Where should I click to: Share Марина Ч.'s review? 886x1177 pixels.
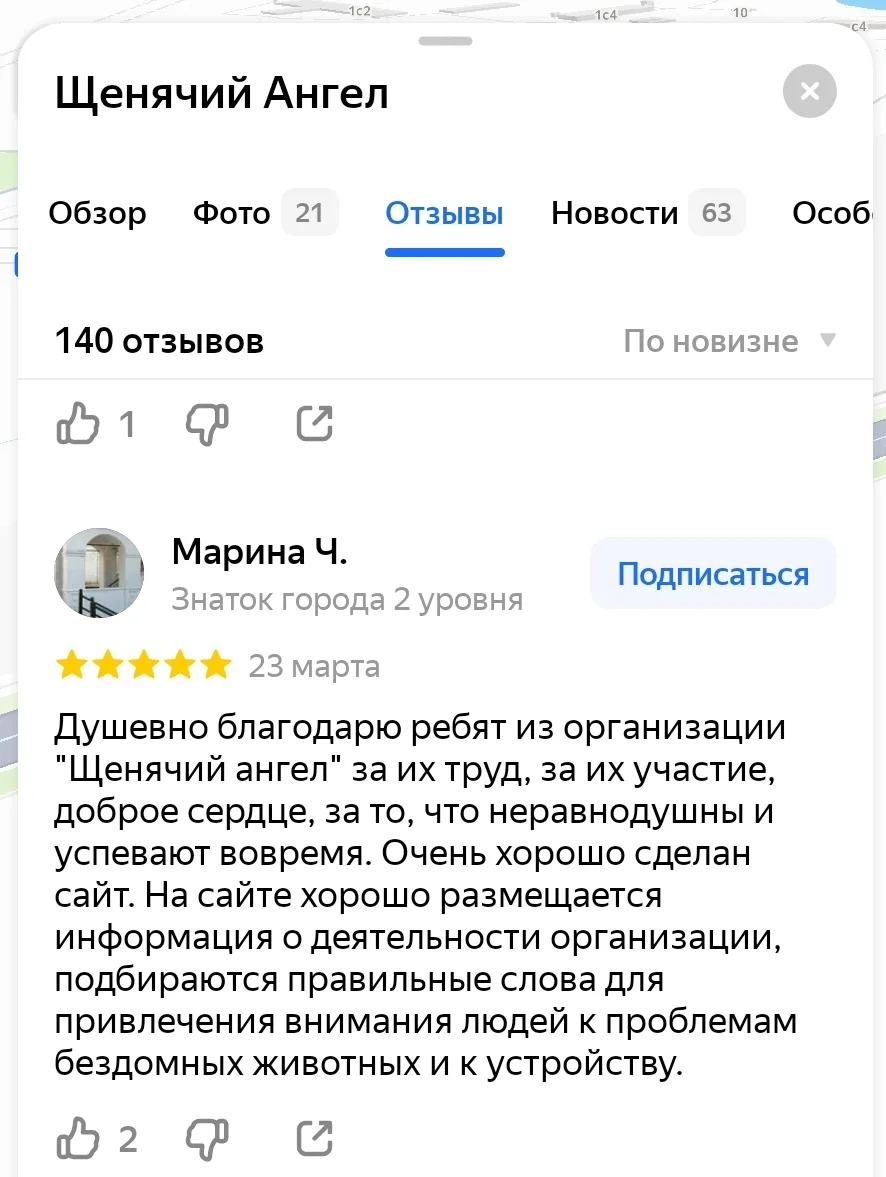(x=315, y=1139)
